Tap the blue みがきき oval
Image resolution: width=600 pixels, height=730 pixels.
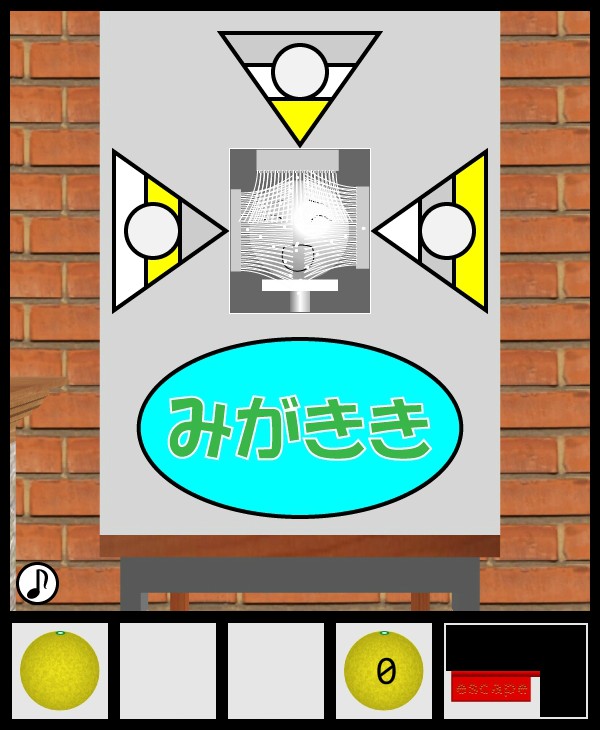[x=300, y=428]
